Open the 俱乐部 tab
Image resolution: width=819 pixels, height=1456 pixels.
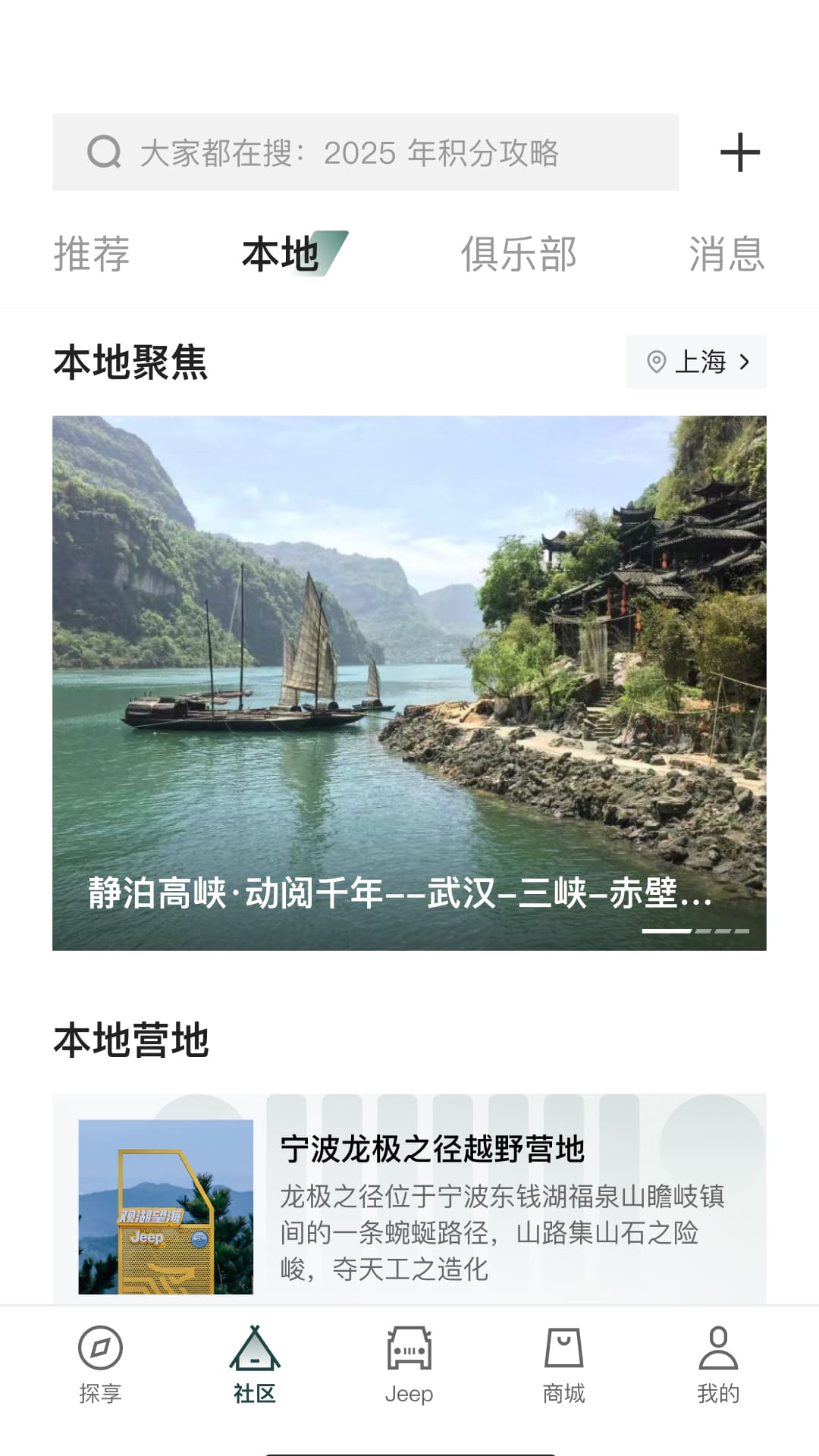(x=520, y=255)
